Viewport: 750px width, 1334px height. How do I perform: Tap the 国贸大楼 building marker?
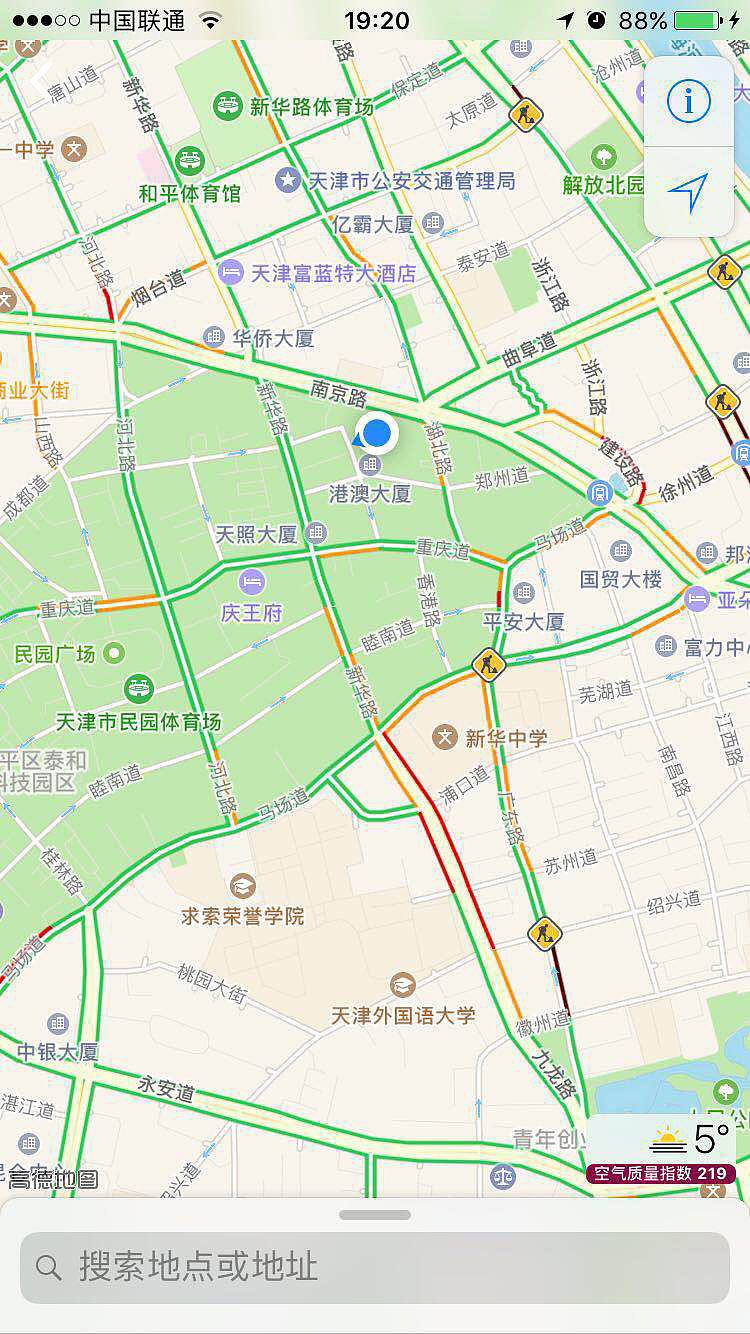tap(621, 551)
